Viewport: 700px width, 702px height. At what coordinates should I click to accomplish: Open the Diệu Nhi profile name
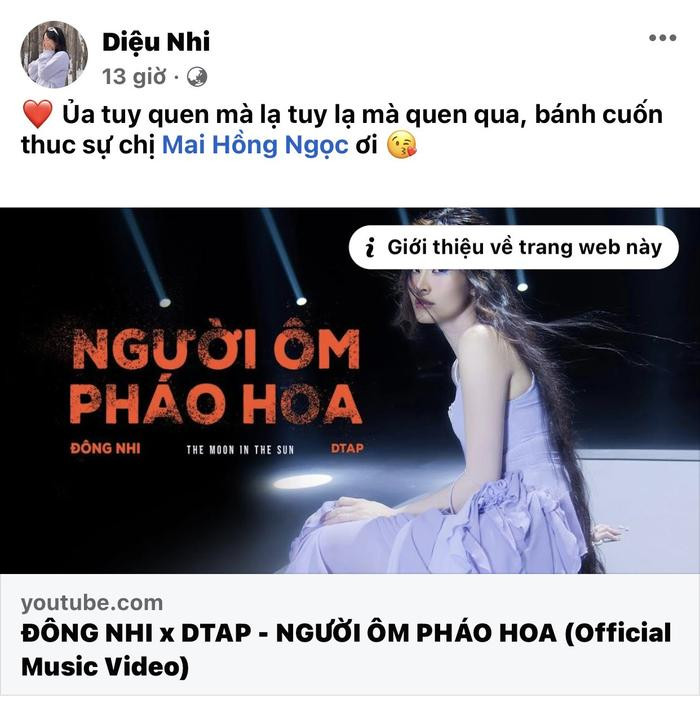[x=155, y=41]
